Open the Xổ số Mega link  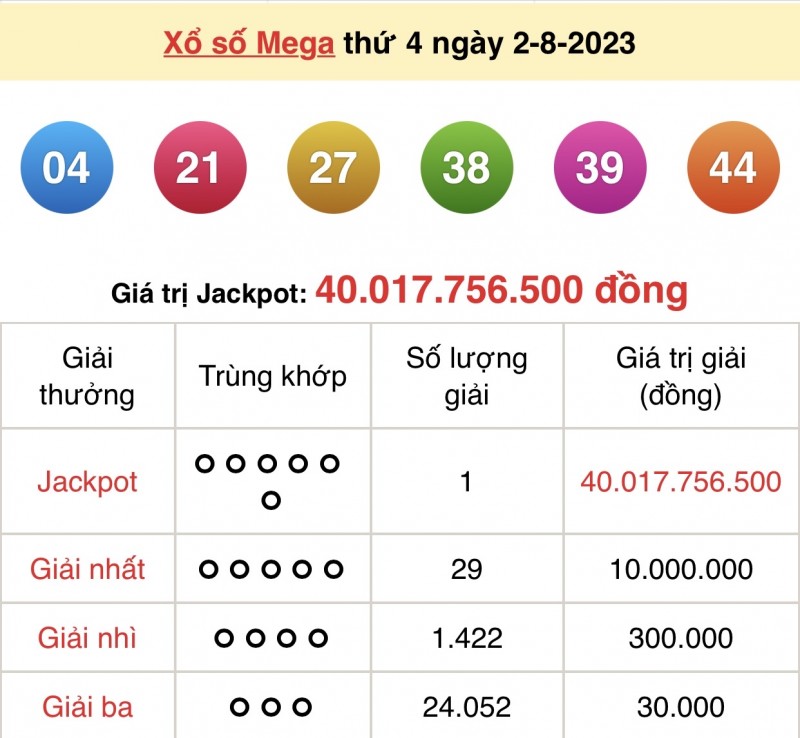point(249,44)
